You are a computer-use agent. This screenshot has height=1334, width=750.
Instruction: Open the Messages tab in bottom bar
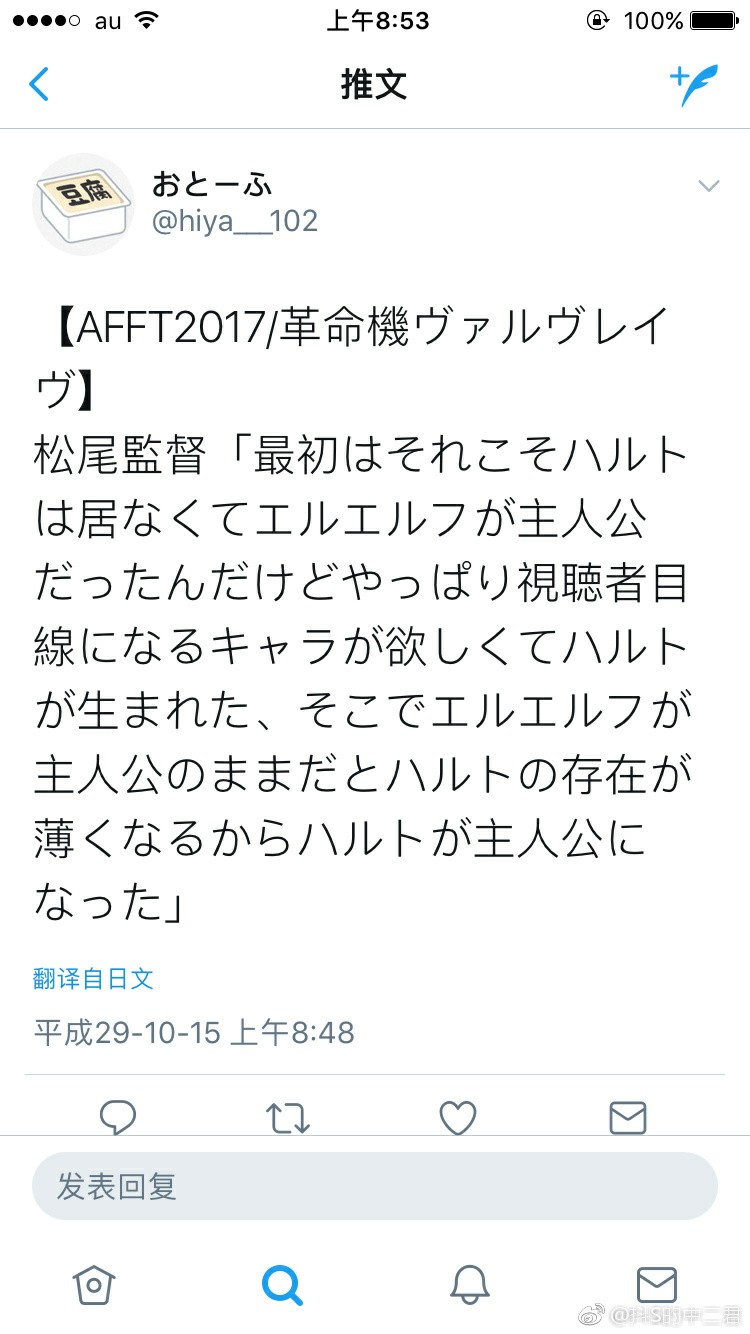coord(656,1283)
